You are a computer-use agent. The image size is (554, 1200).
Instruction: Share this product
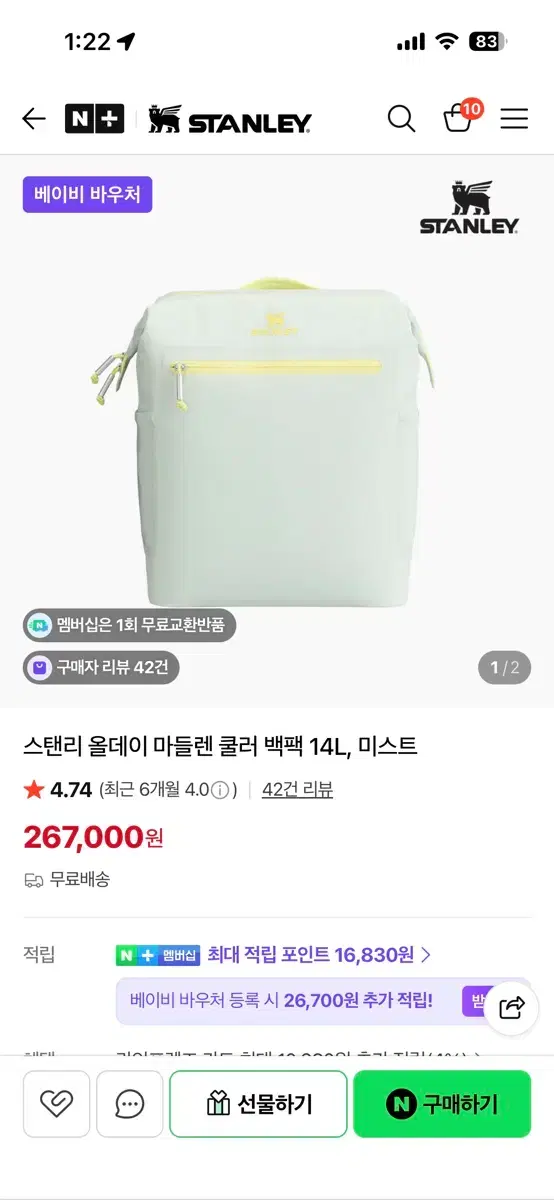[511, 1007]
